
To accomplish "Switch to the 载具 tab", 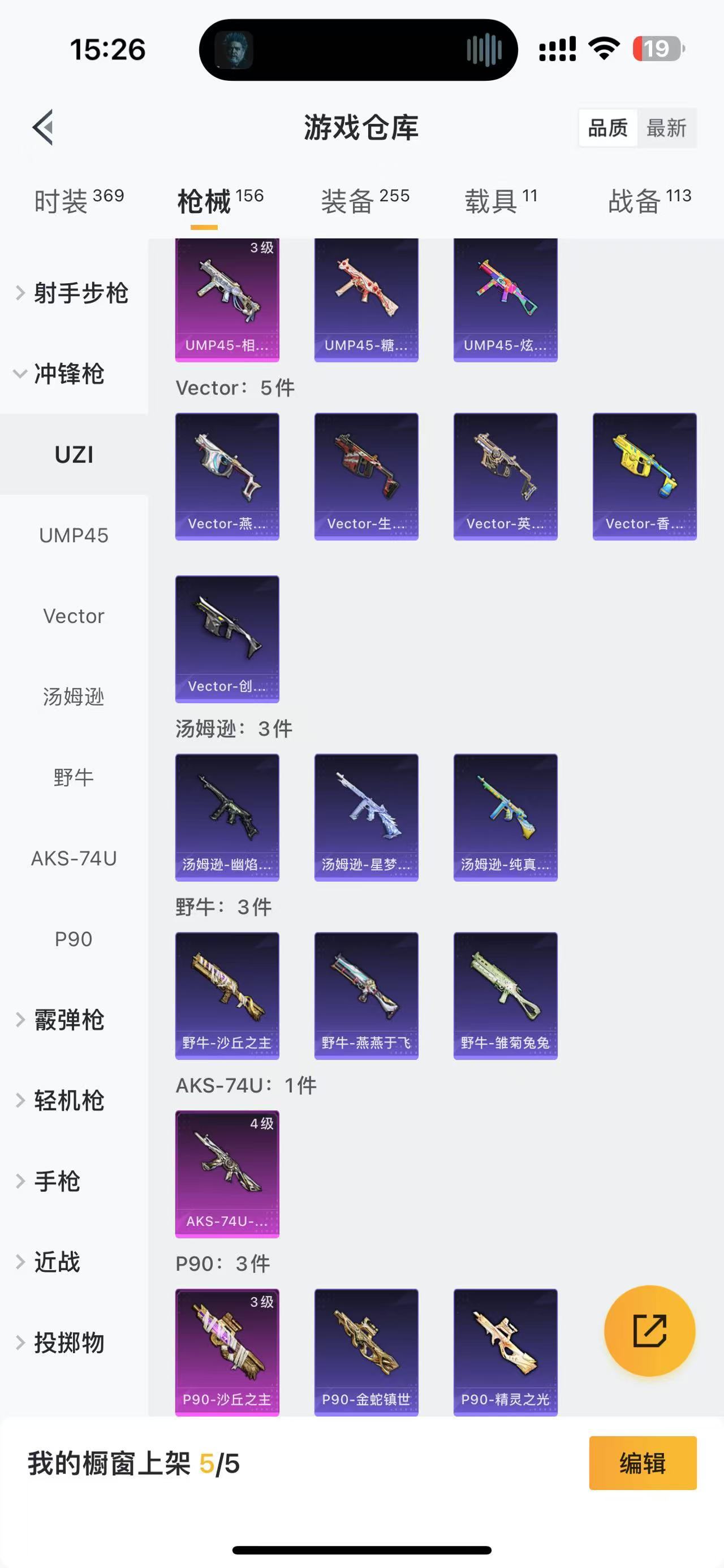I will tap(501, 201).
